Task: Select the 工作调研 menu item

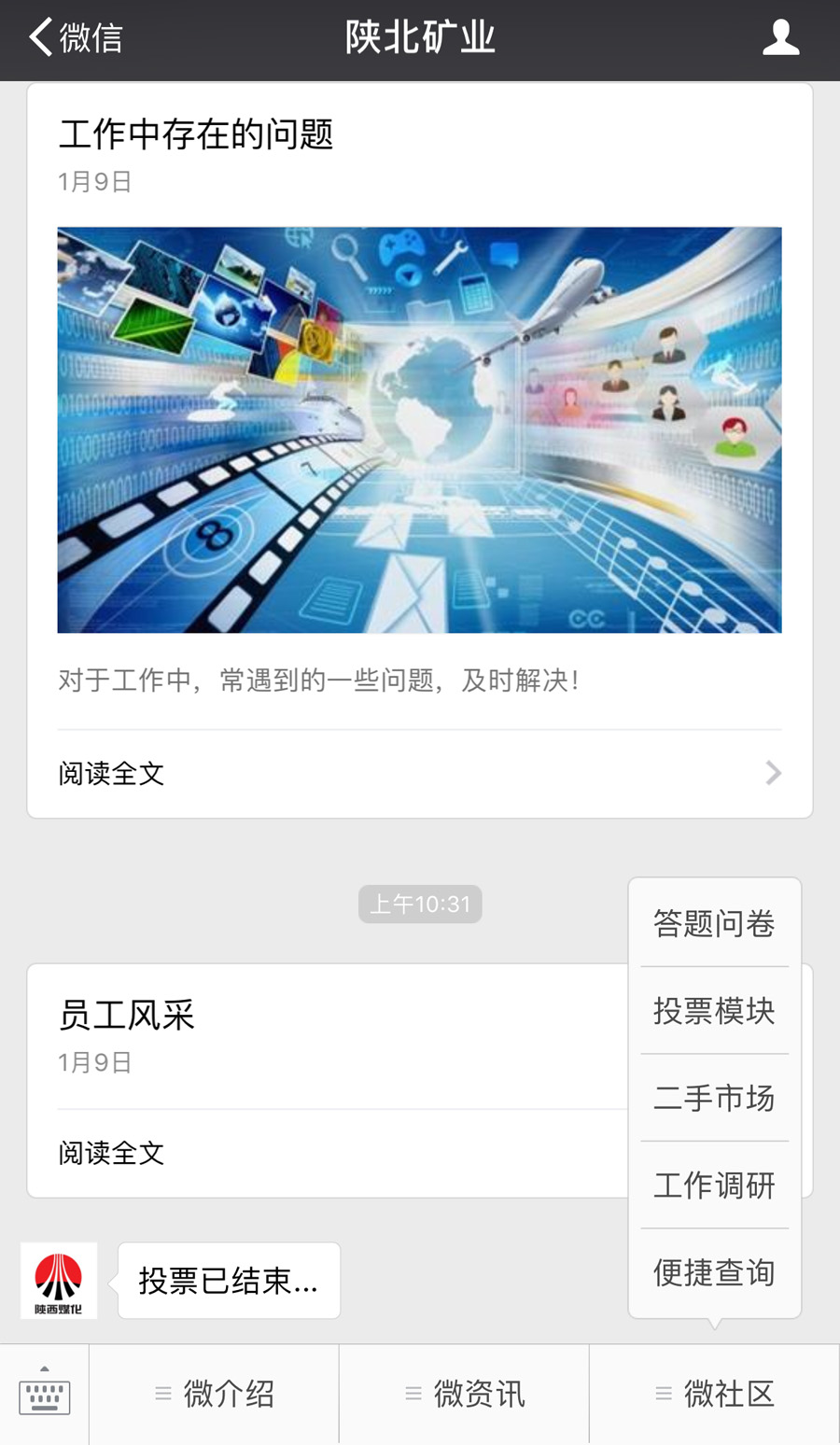Action: click(714, 1185)
